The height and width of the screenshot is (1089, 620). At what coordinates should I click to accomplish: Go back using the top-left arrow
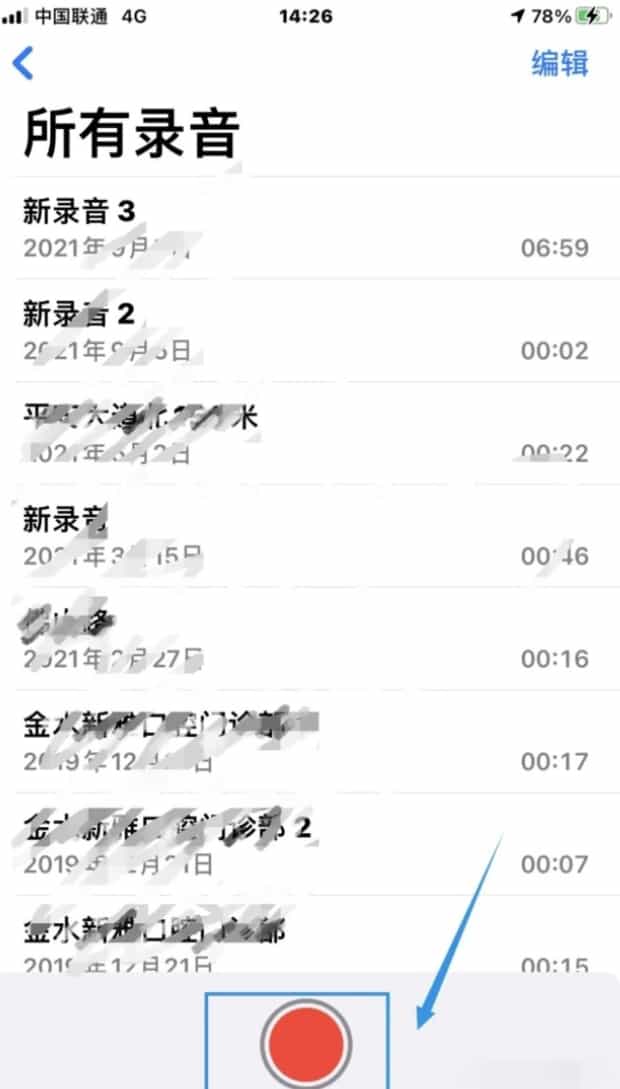pyautogui.click(x=24, y=63)
